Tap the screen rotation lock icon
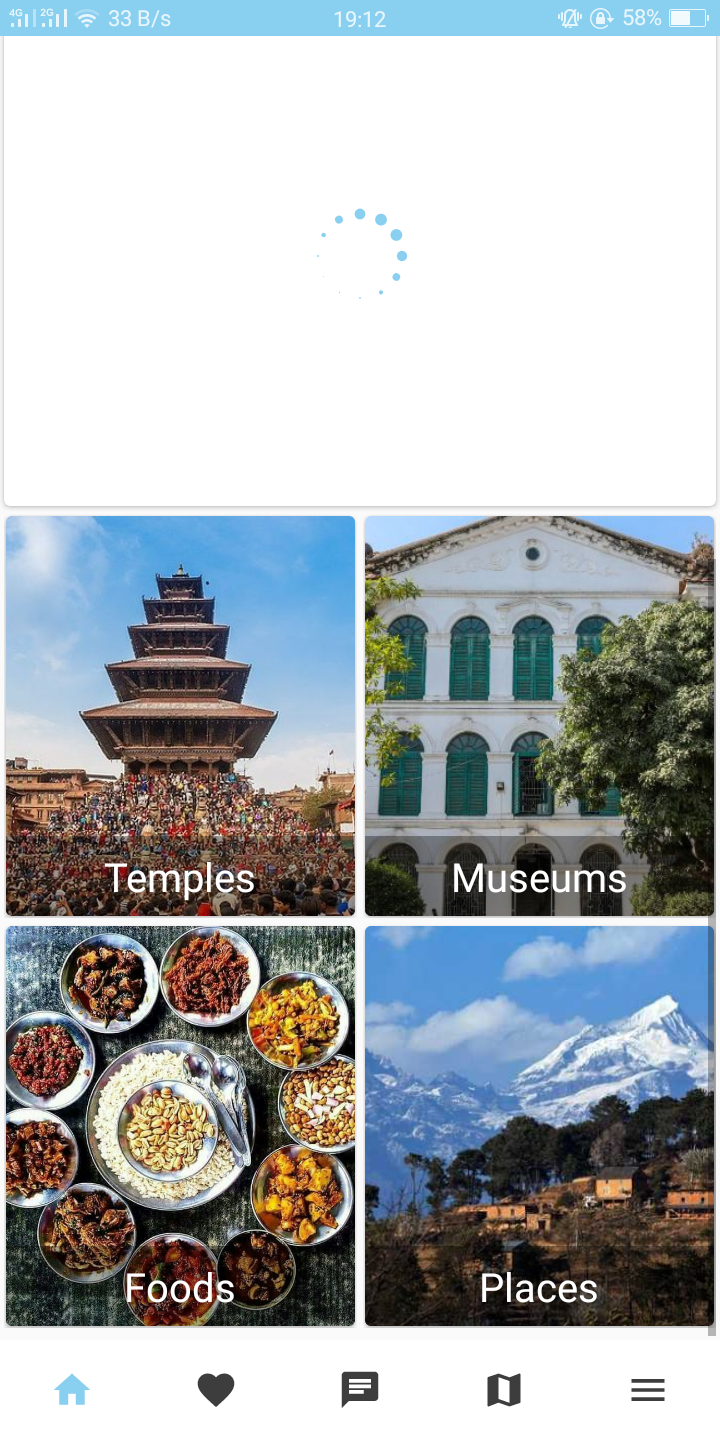 600,17
